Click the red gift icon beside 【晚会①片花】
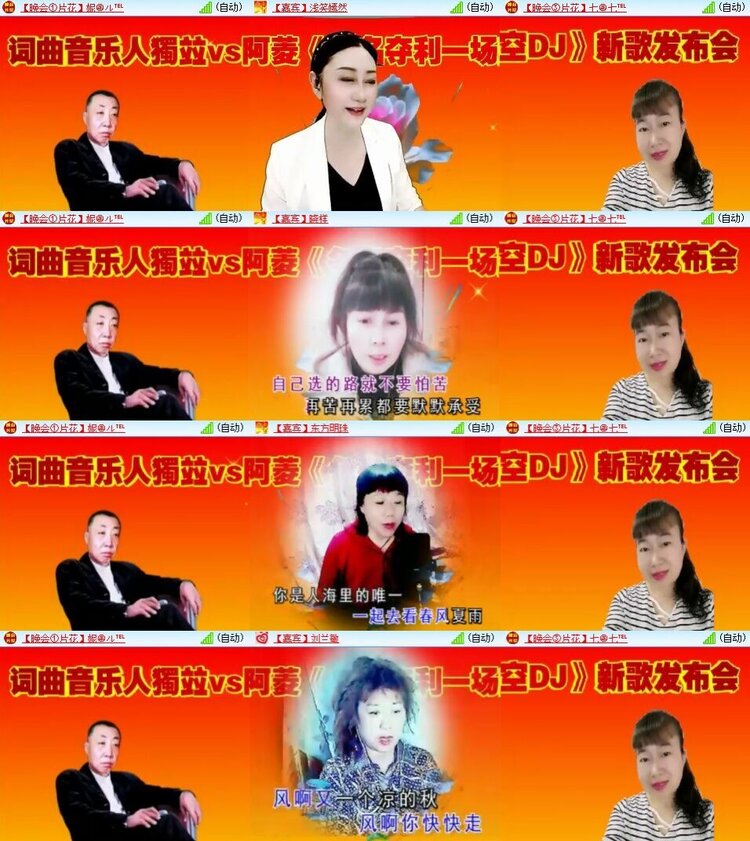The width and height of the screenshot is (750, 841). click(9, 8)
